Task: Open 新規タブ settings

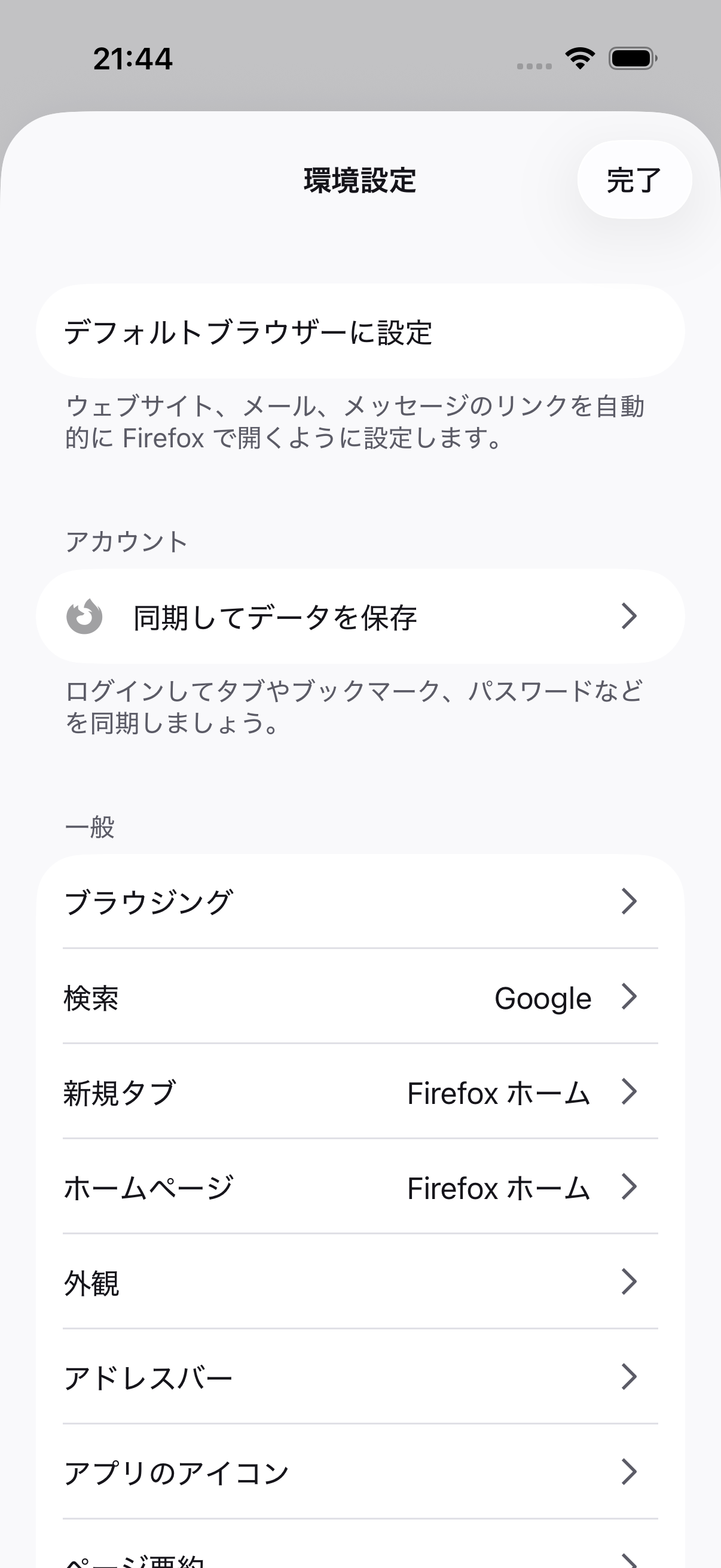Action: point(360,1092)
